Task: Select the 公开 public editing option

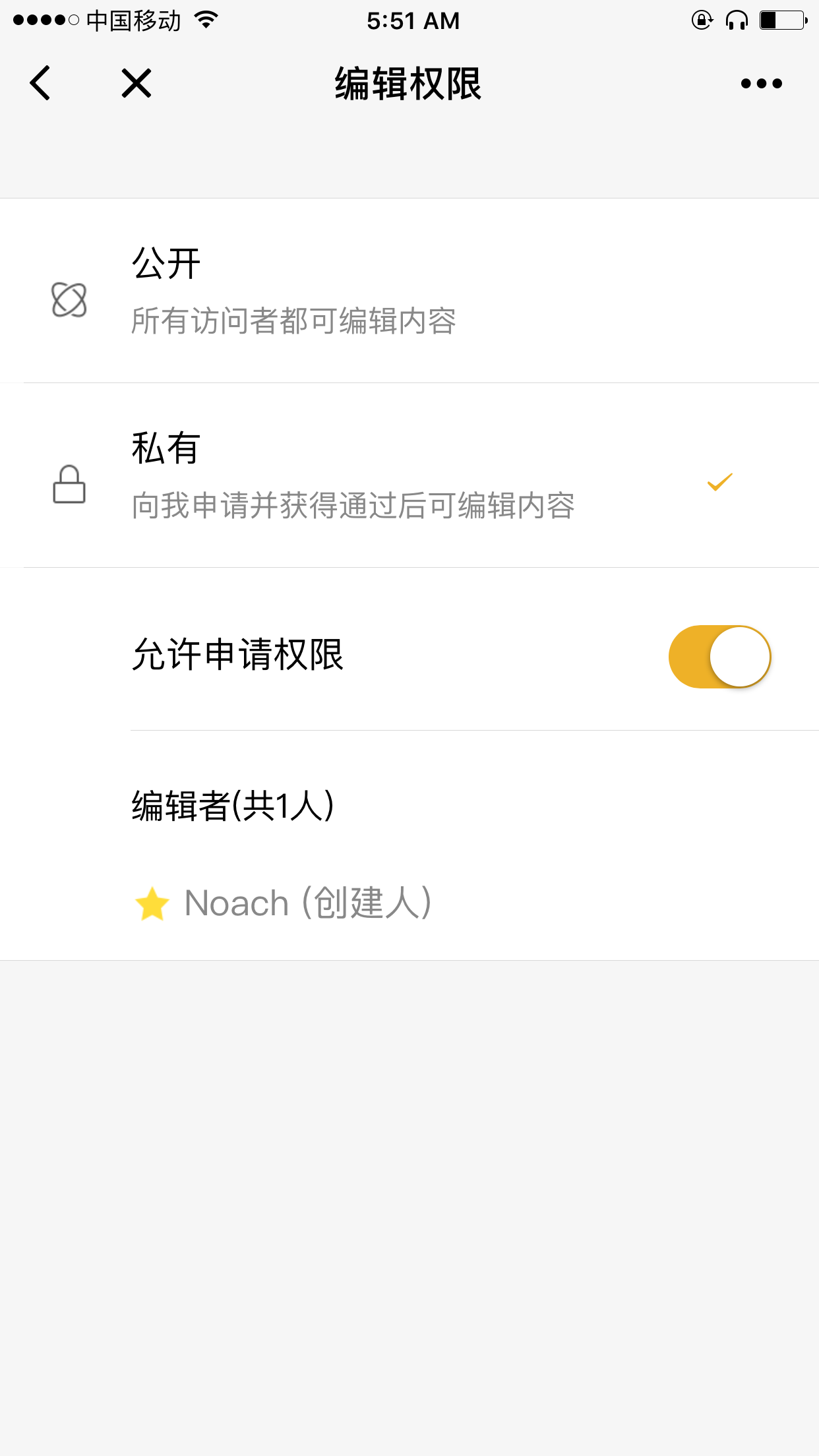Action: pyautogui.click(x=409, y=291)
